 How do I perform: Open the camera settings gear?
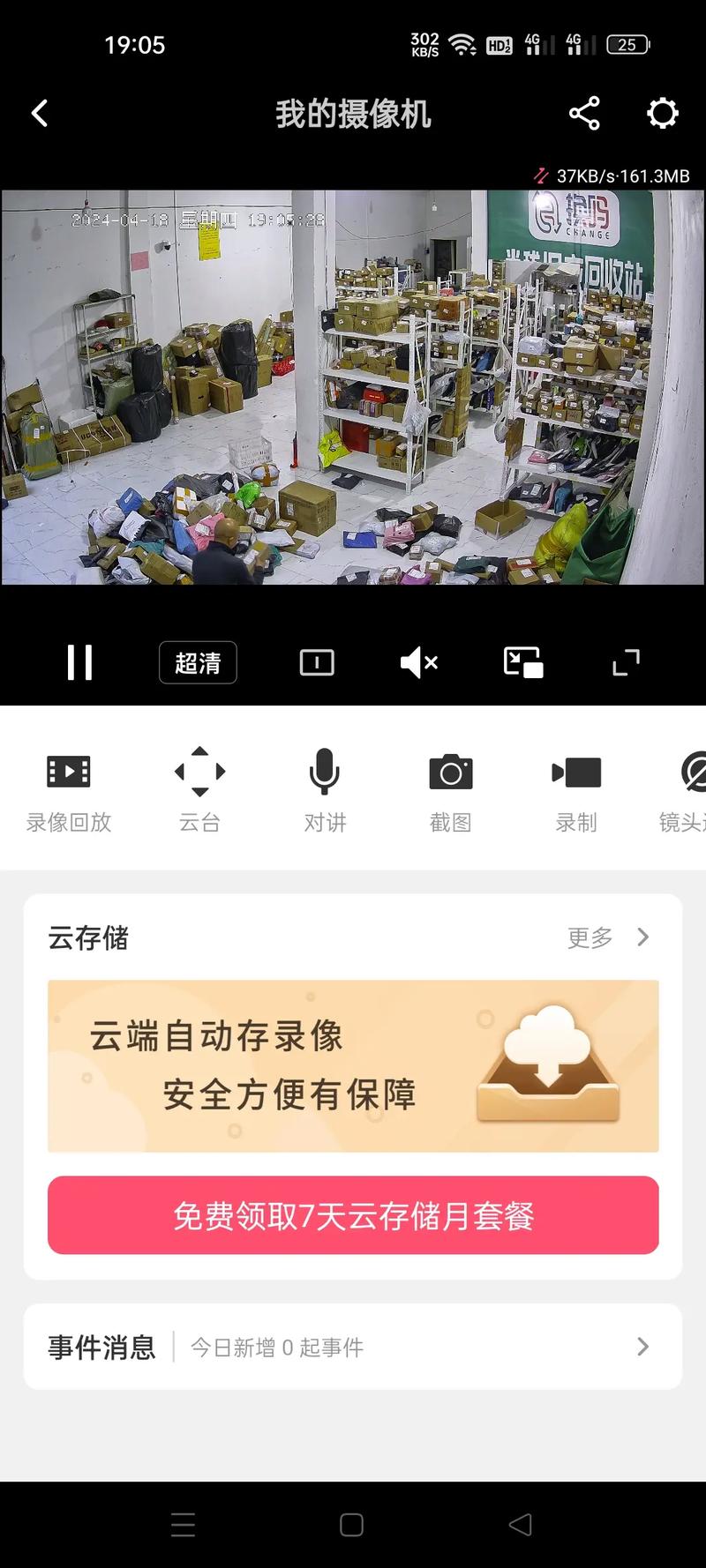[x=663, y=113]
